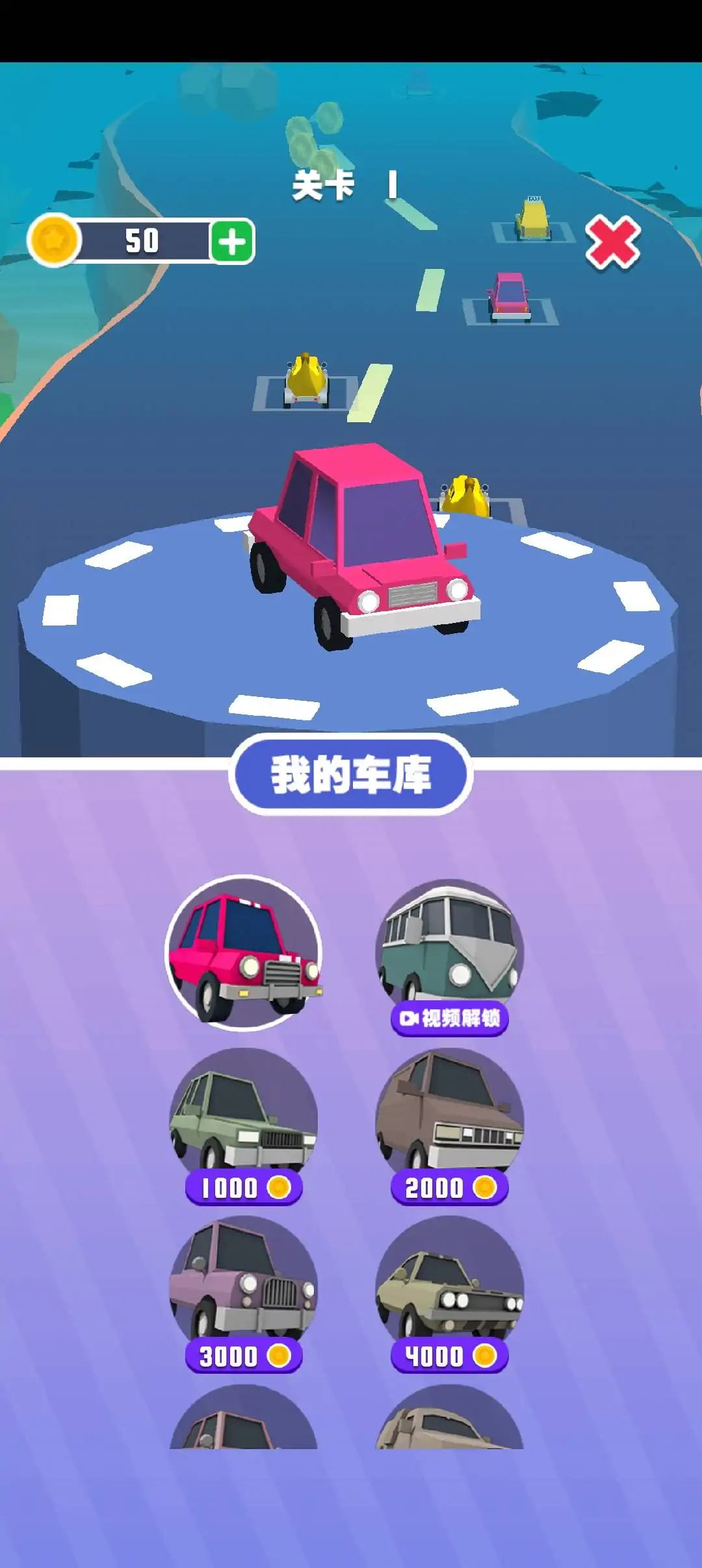The height and width of the screenshot is (1568, 702).
Task: Buy the brown van for 2000 coins
Action: [x=450, y=1188]
